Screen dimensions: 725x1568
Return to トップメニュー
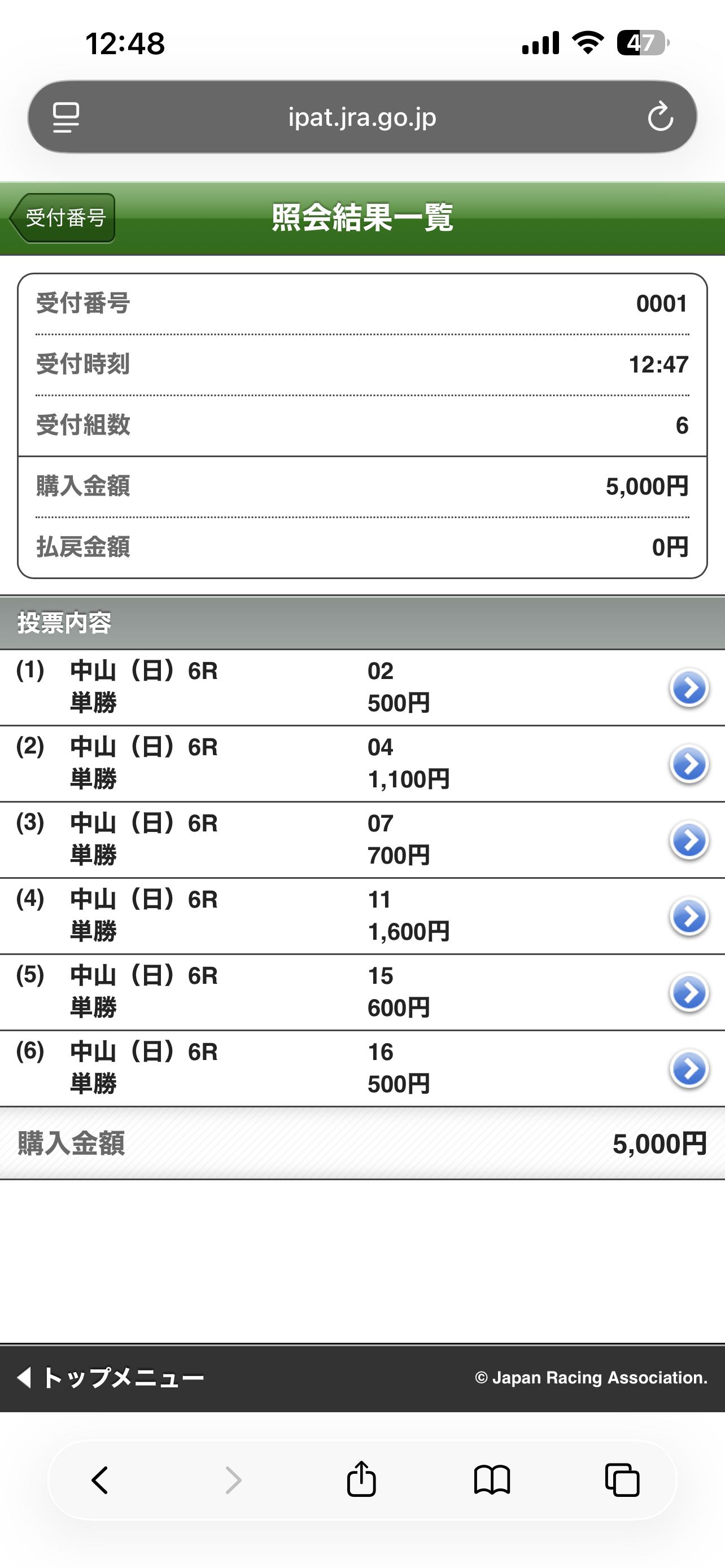click(x=111, y=1377)
